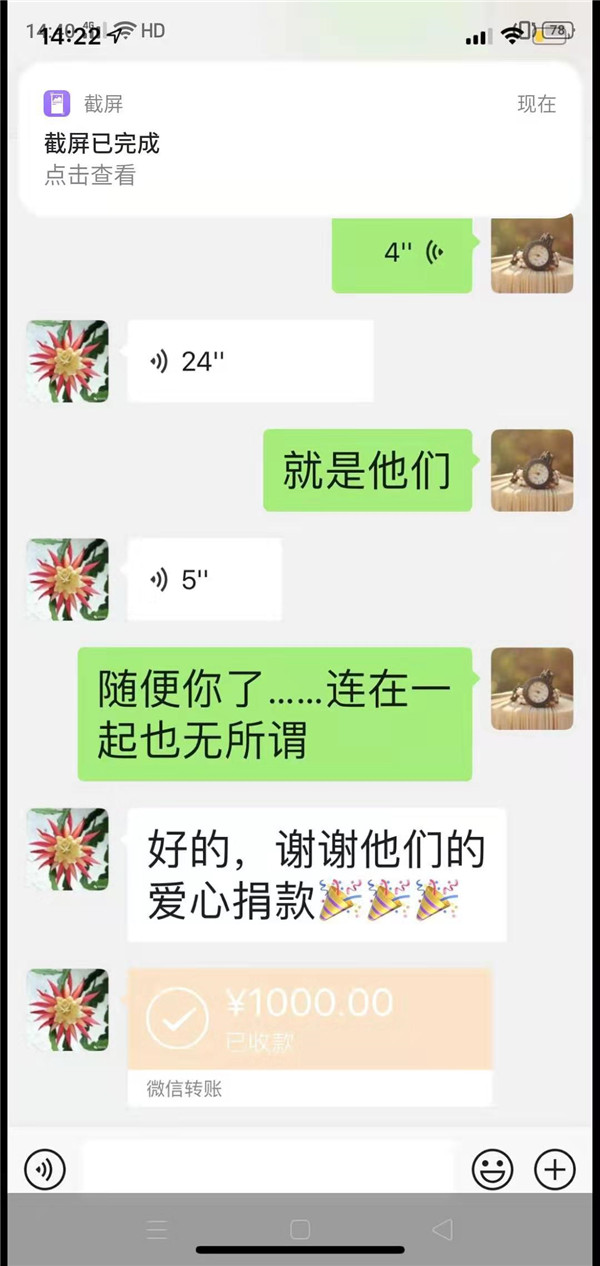Play the 24-second voice message
Viewport: 600px width, 1266px height.
coord(250,361)
